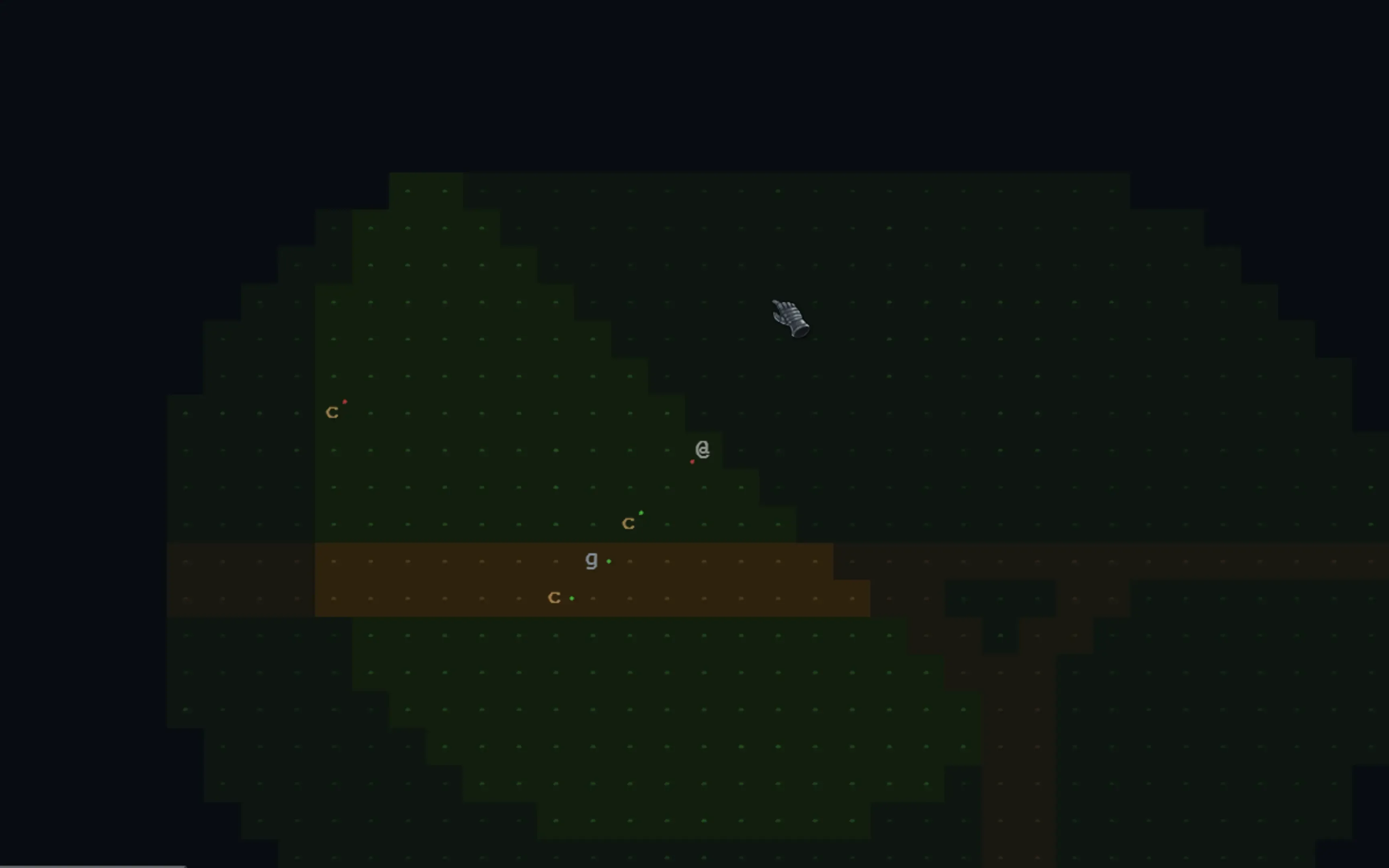Select the gray g creature on the dirt road
This screenshot has width=1389, height=868.
591,560
